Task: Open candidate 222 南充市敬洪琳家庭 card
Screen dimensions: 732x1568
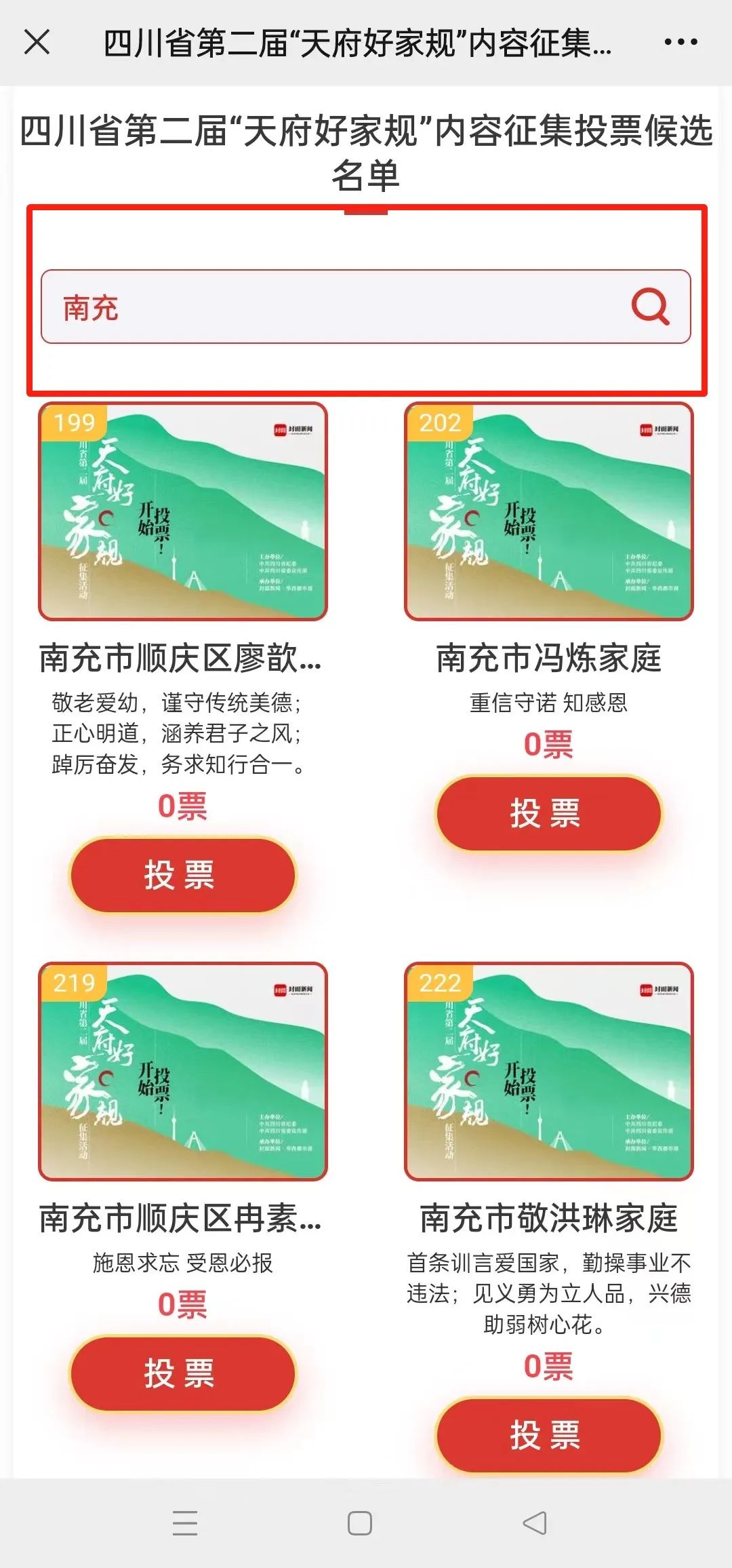Action: coord(548,1071)
